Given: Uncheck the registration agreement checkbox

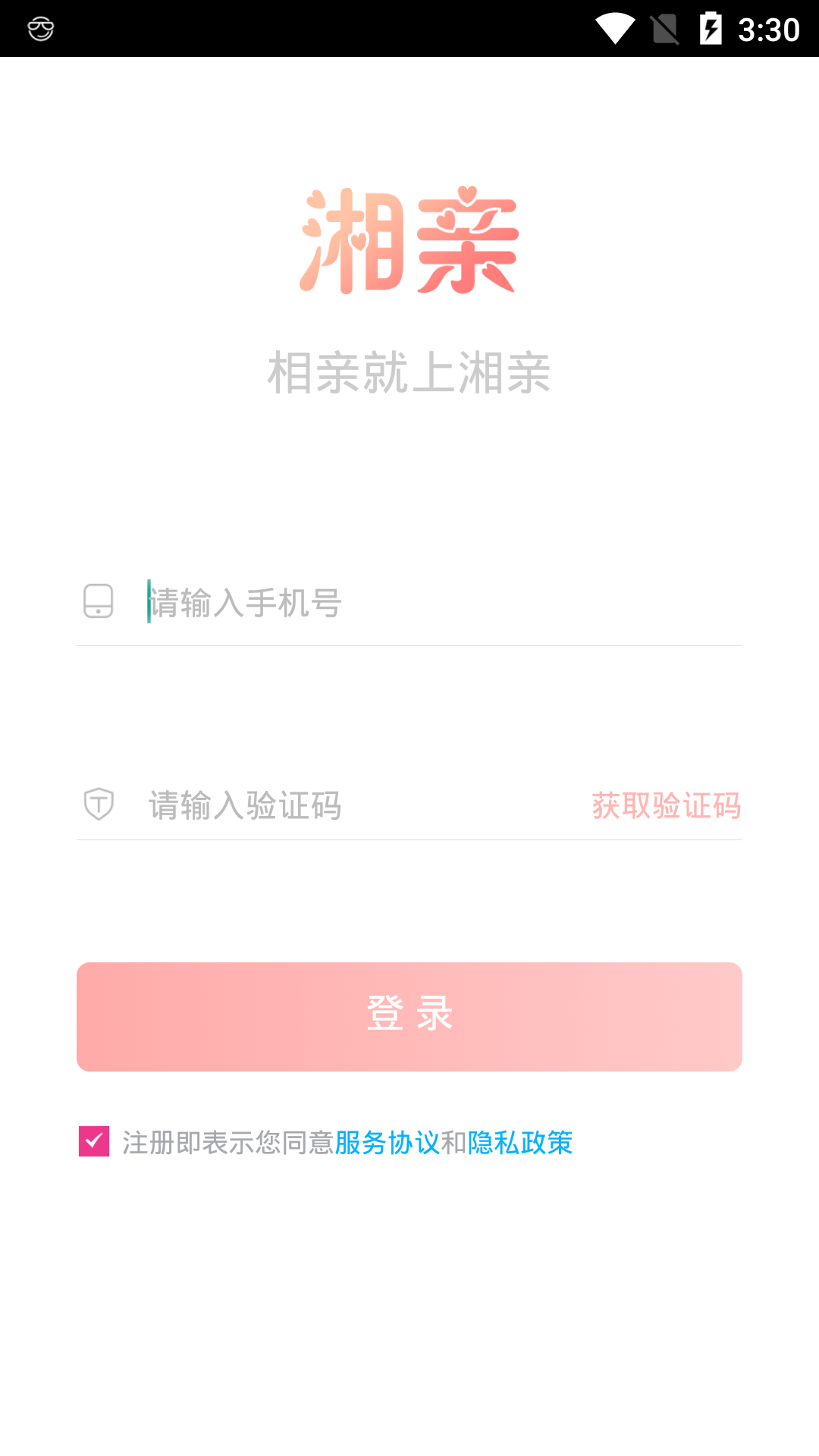Looking at the screenshot, I should tap(94, 1140).
